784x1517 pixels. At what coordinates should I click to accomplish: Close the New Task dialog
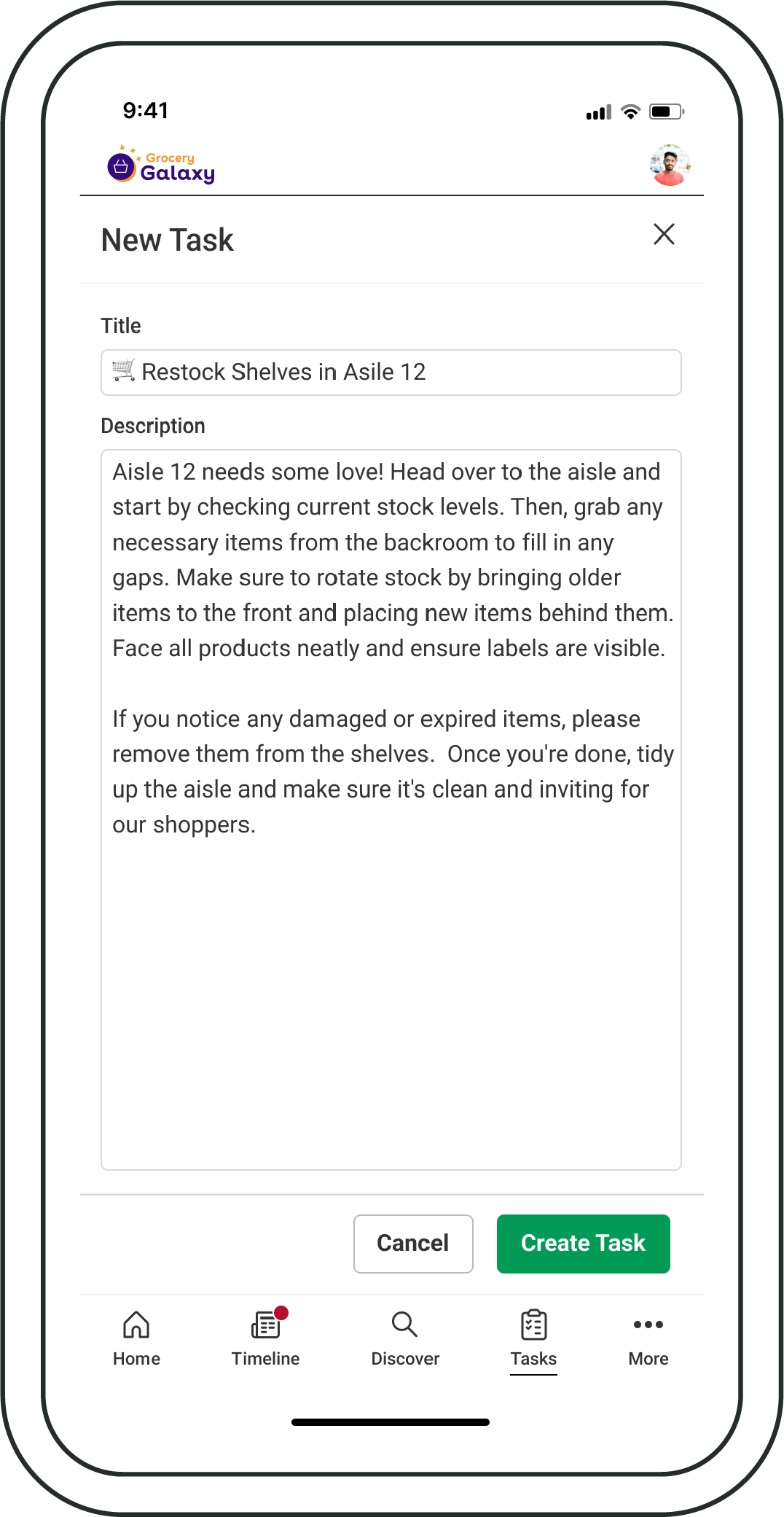[x=664, y=235]
